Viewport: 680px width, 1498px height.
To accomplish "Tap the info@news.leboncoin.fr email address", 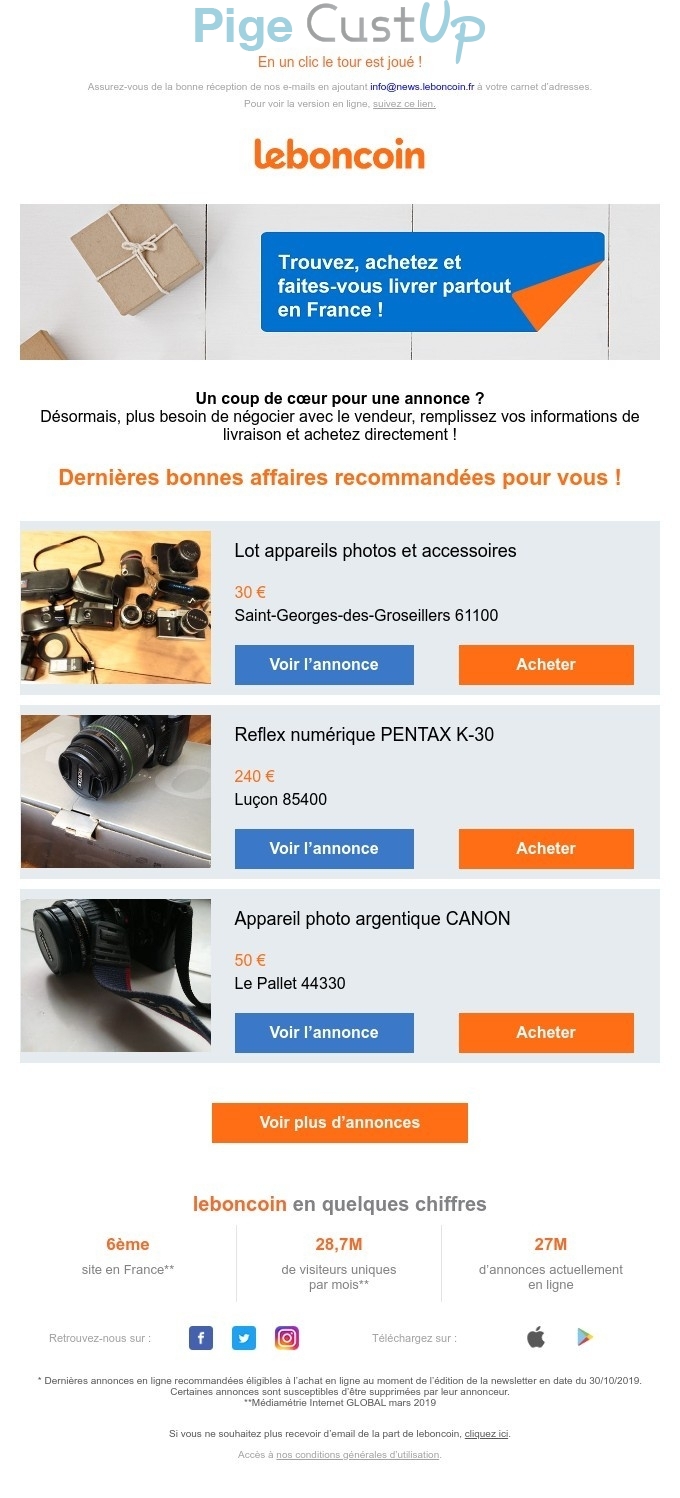I will [x=422, y=87].
